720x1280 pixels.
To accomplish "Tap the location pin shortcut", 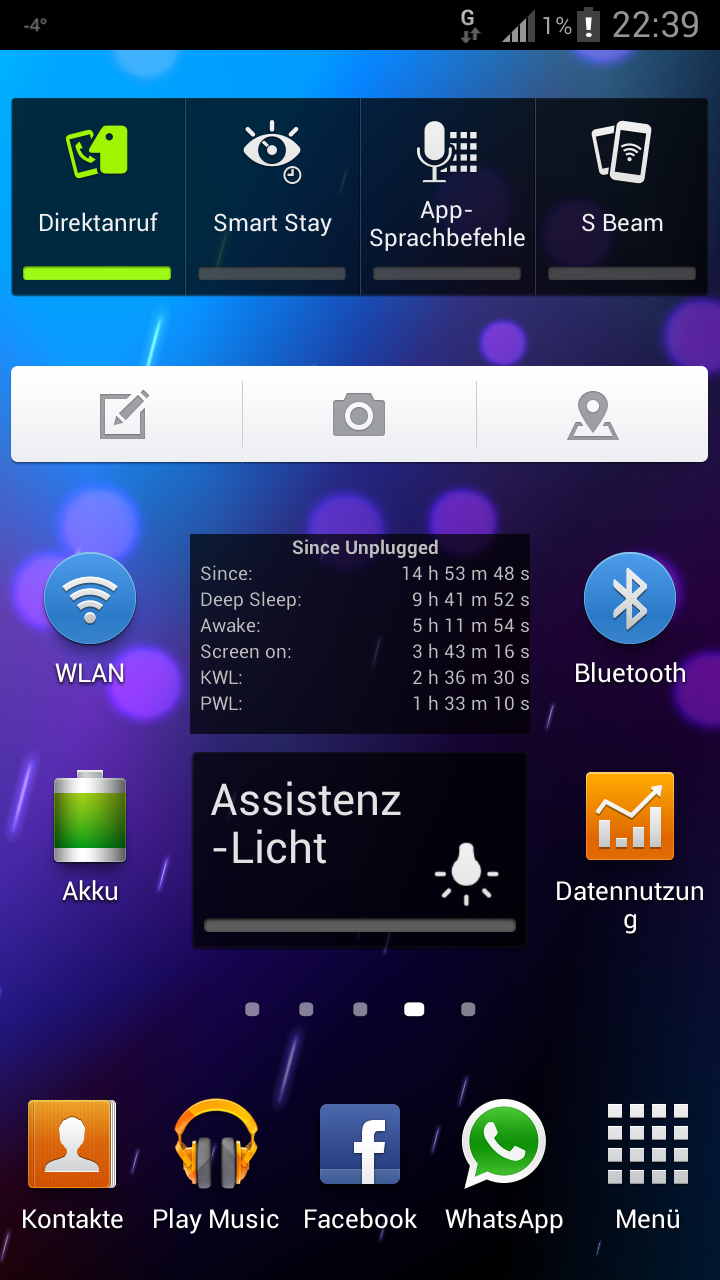I will 593,414.
